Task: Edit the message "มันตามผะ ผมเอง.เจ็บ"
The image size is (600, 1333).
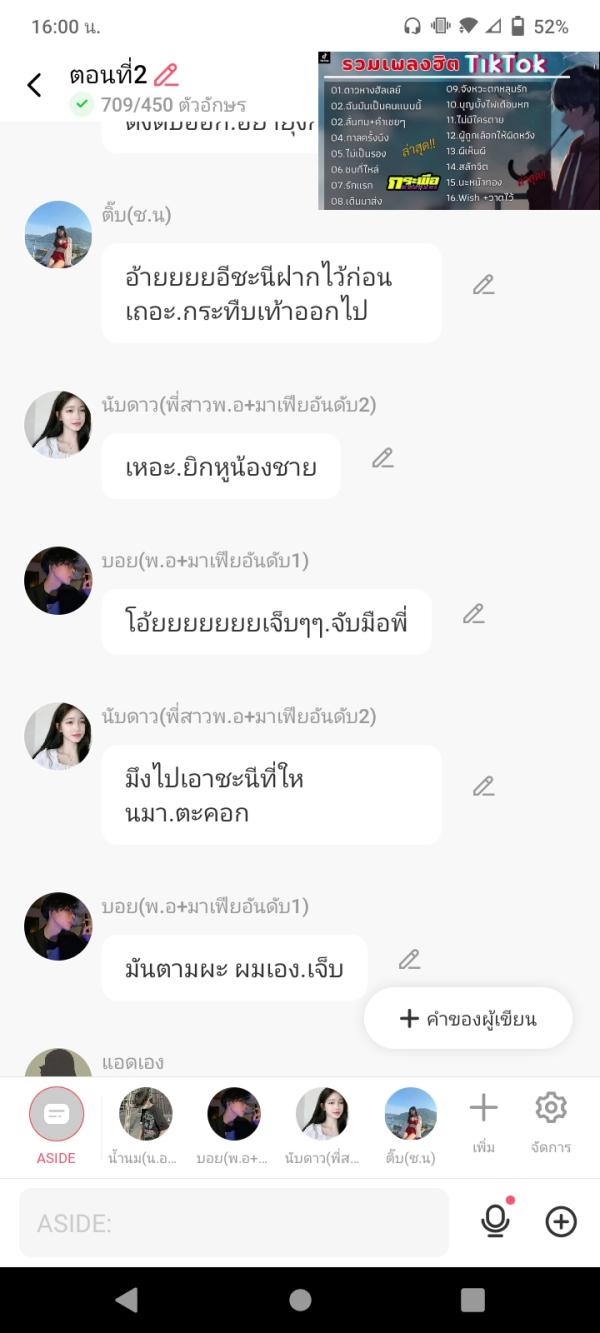Action: click(409, 960)
